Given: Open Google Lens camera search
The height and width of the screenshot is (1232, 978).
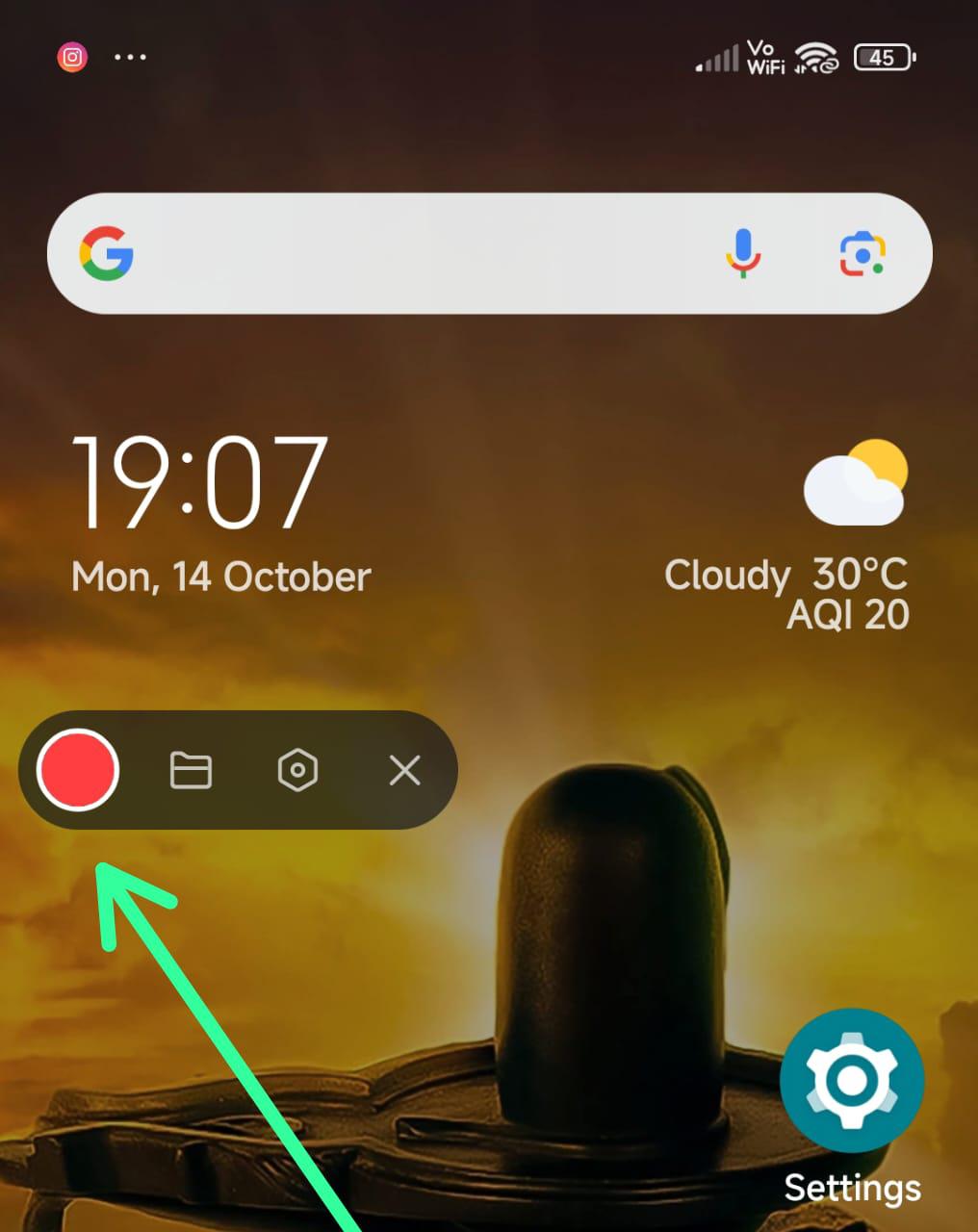Looking at the screenshot, I should tap(862, 253).
